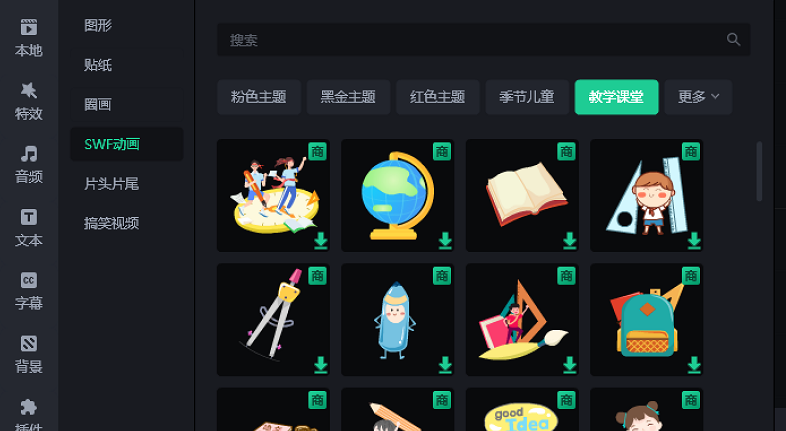This screenshot has width=786, height=431.
Task: Open the 图形 category
Action: point(98,25)
